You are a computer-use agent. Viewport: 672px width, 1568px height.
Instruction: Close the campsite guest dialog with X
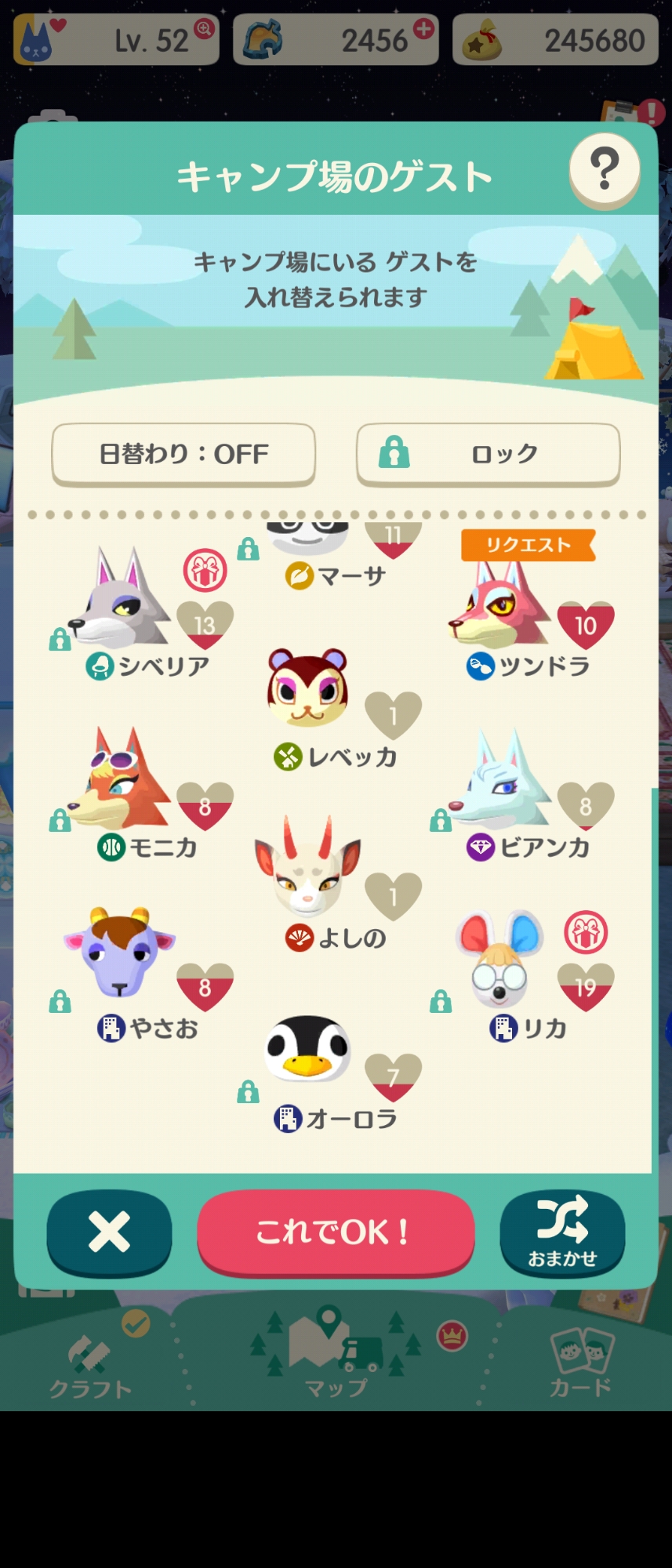click(109, 1232)
